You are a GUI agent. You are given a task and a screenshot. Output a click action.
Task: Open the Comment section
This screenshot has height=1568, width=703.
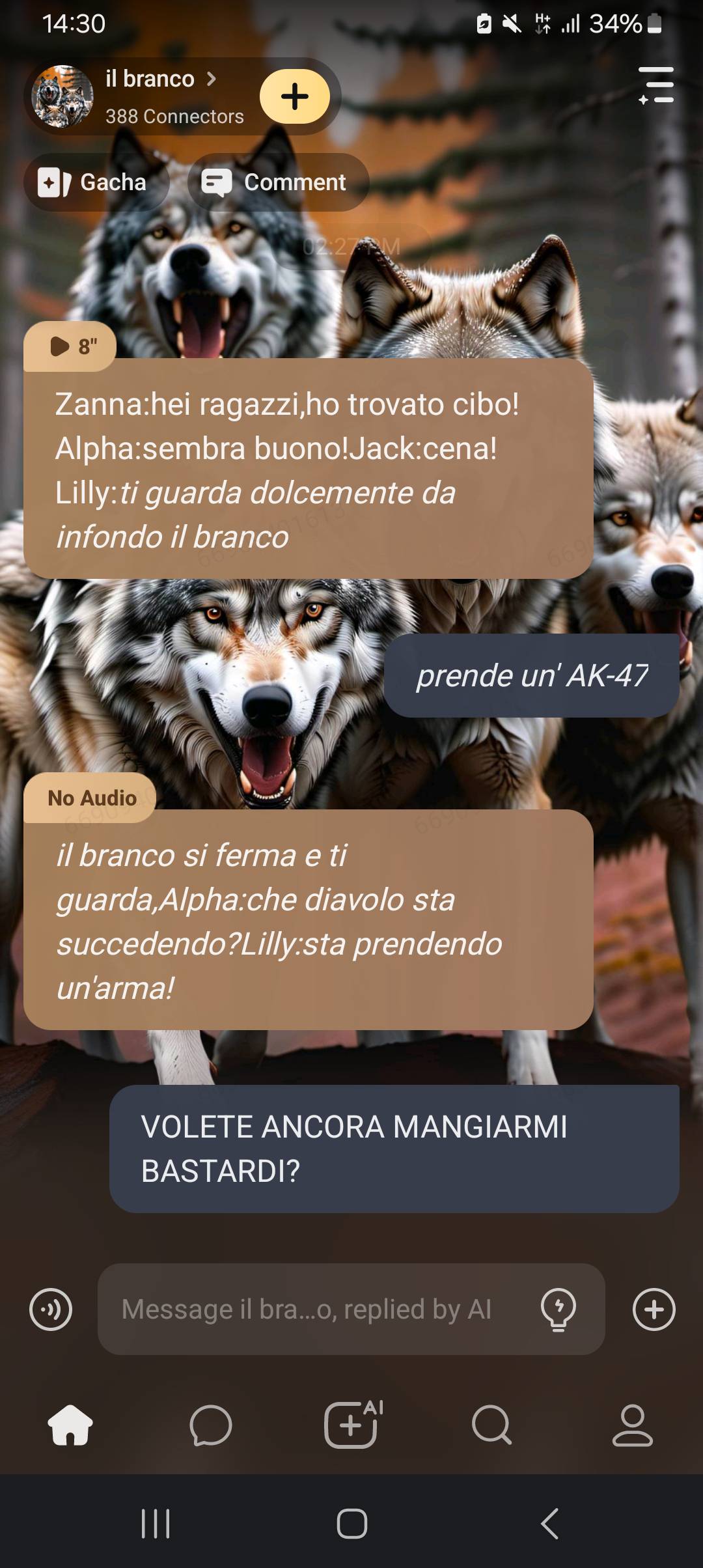pos(279,182)
